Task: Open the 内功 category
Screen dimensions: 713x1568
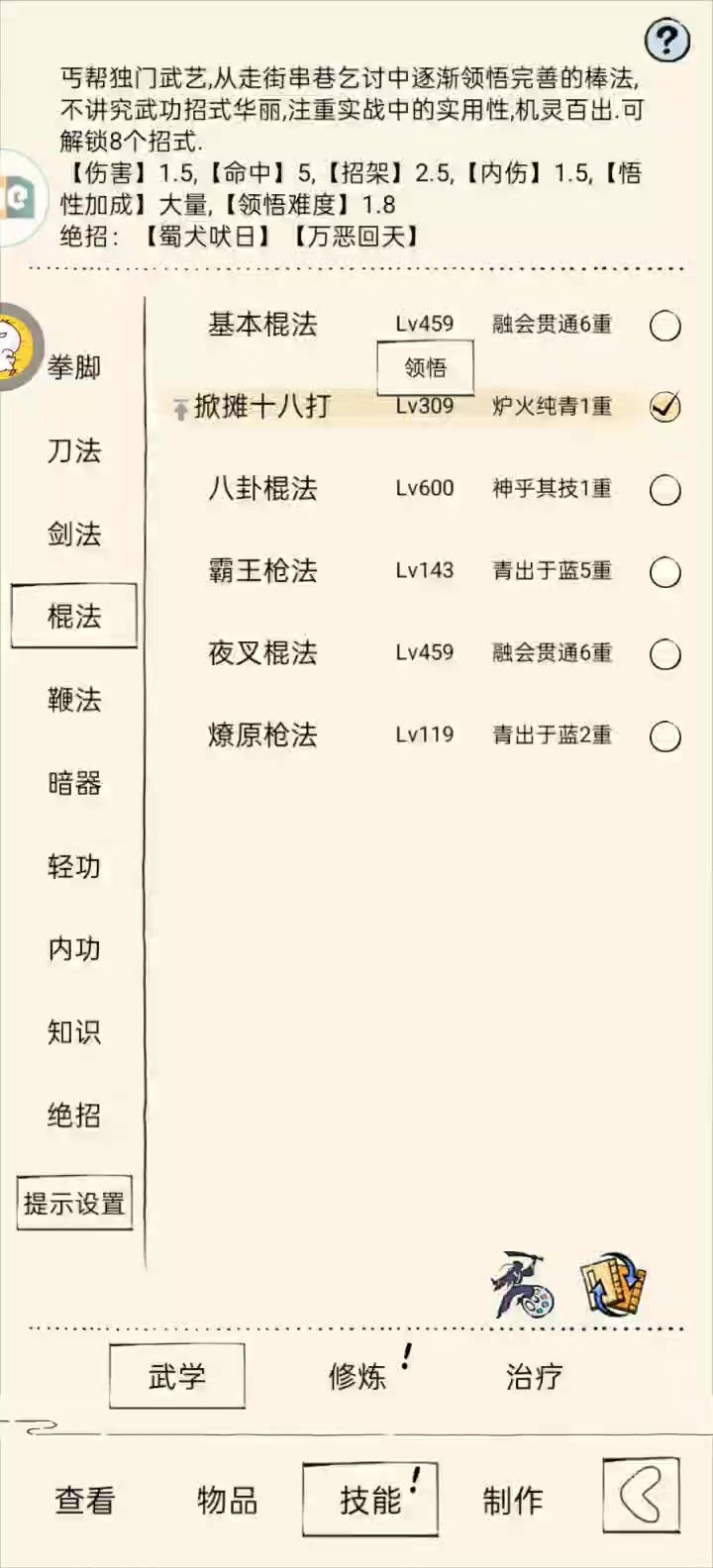Action: click(x=74, y=949)
